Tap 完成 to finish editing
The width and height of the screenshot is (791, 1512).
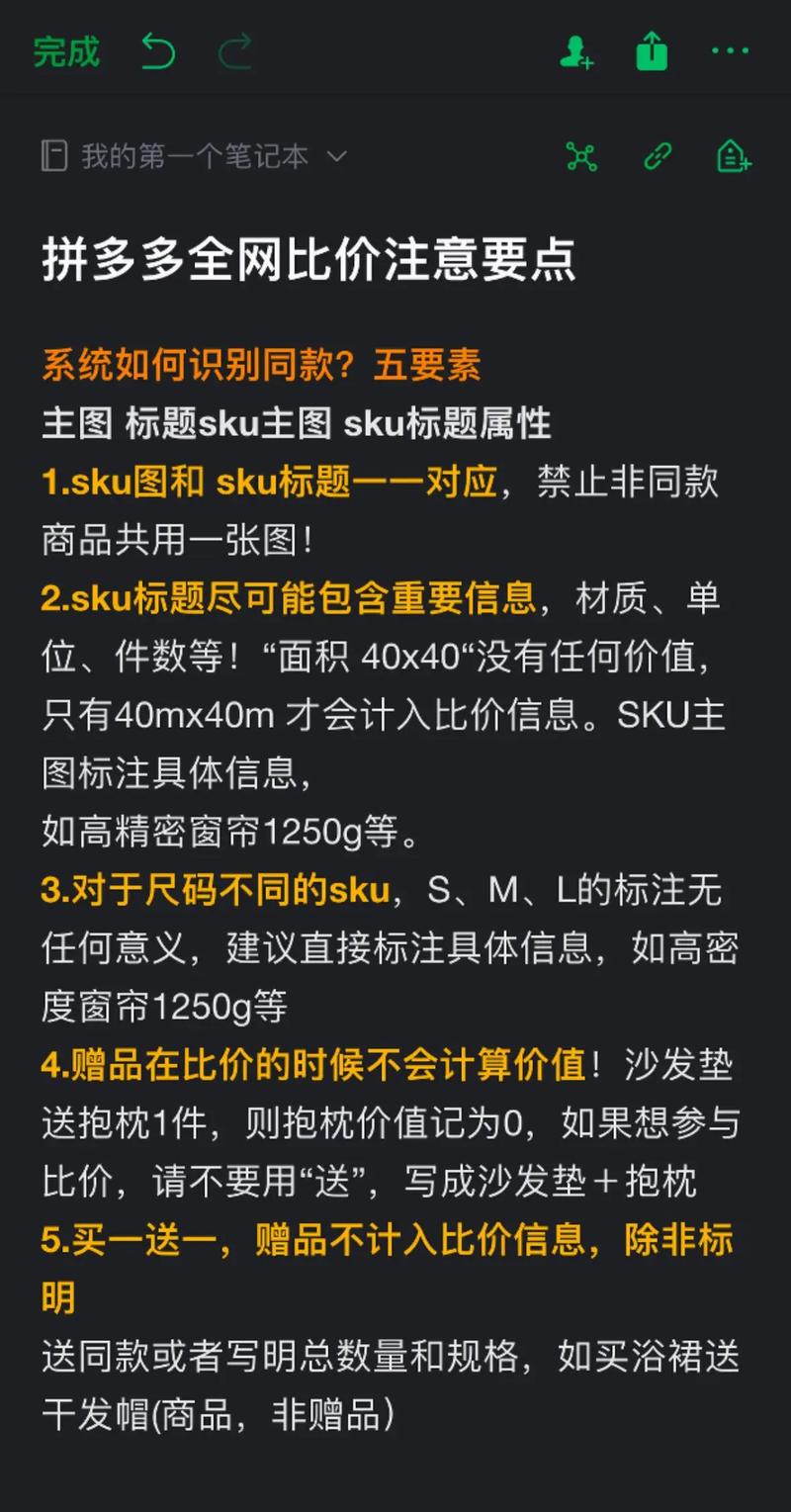click(x=66, y=51)
